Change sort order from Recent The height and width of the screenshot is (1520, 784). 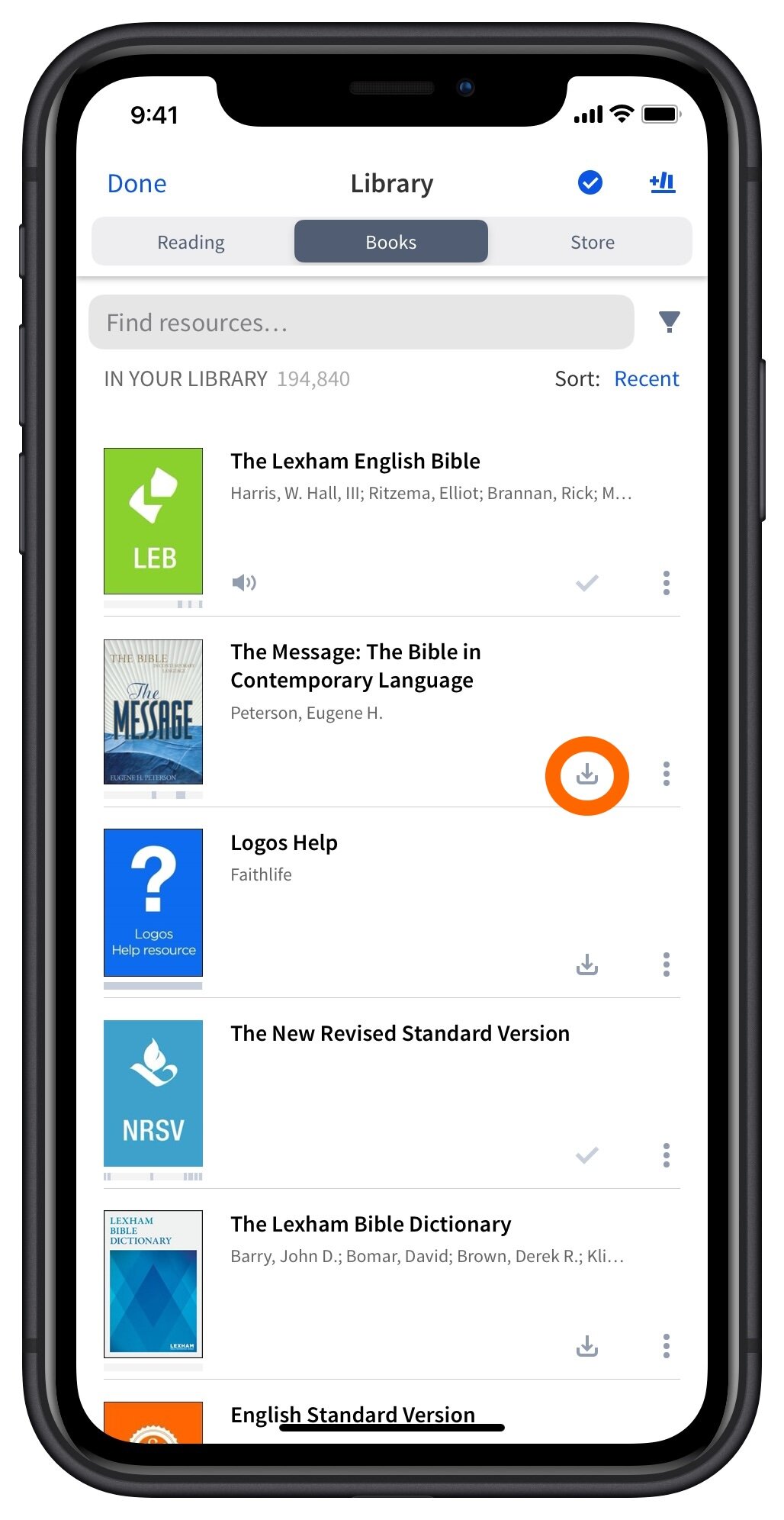click(x=646, y=378)
